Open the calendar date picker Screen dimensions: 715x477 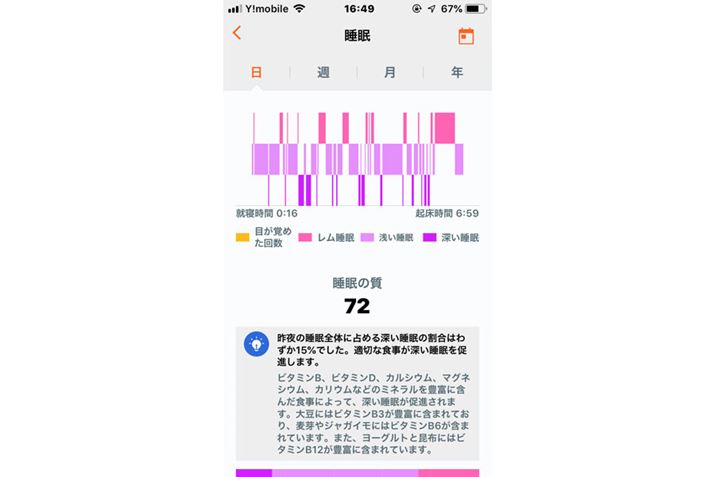pyautogui.click(x=466, y=35)
